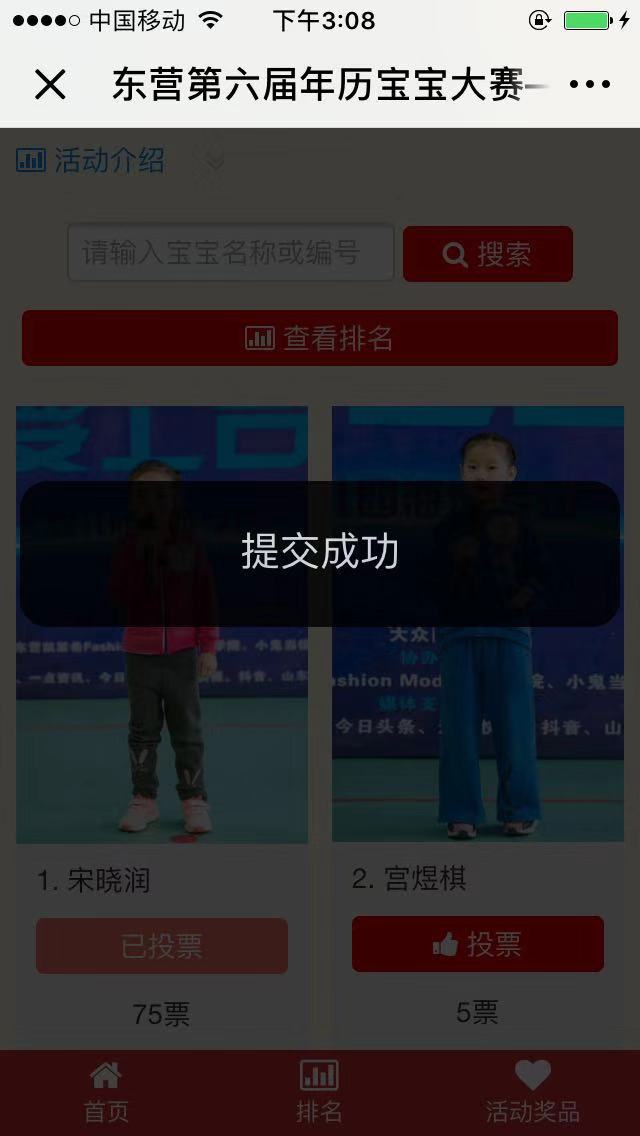
Task: Focus the baby name or number search field
Action: coord(231,253)
